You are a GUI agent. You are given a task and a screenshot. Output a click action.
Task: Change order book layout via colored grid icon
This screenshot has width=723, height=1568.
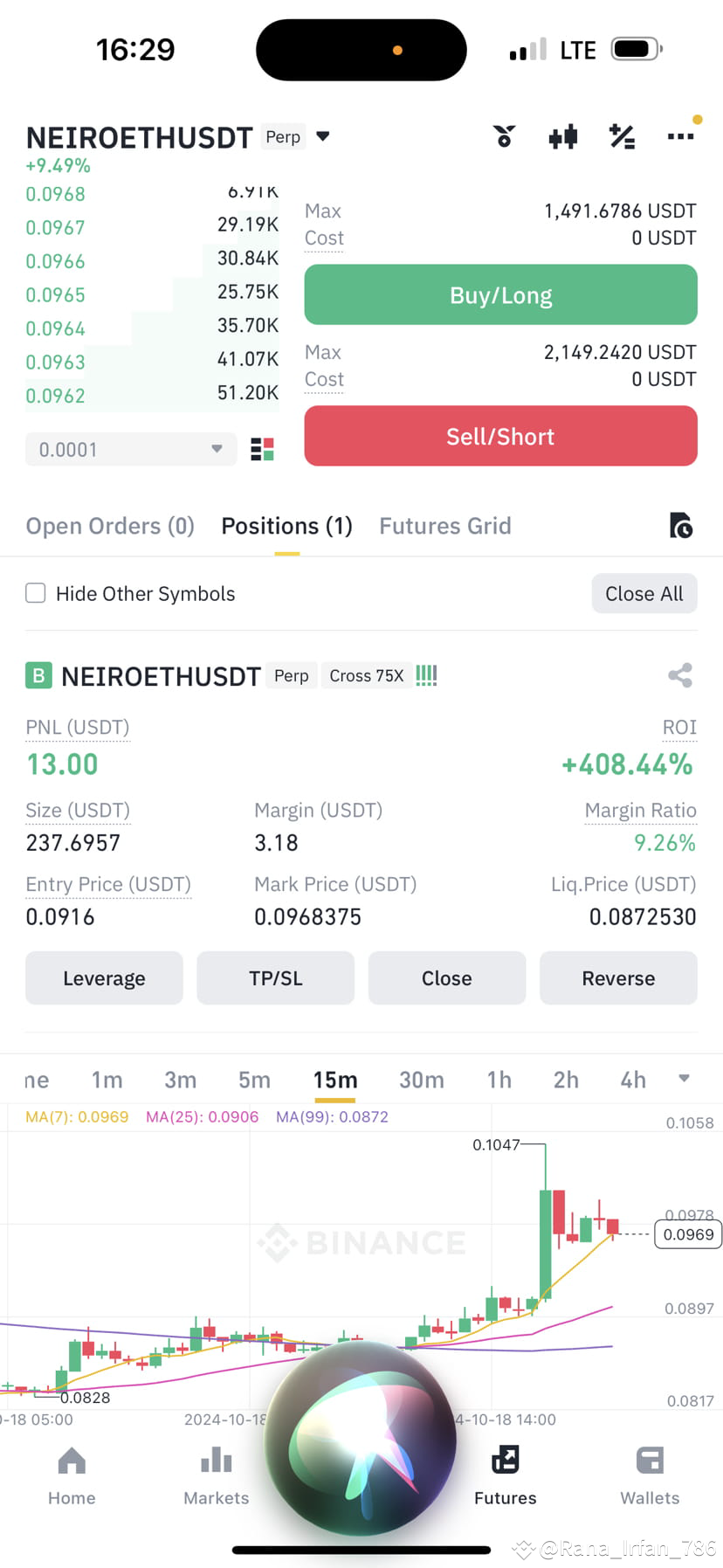[x=262, y=448]
